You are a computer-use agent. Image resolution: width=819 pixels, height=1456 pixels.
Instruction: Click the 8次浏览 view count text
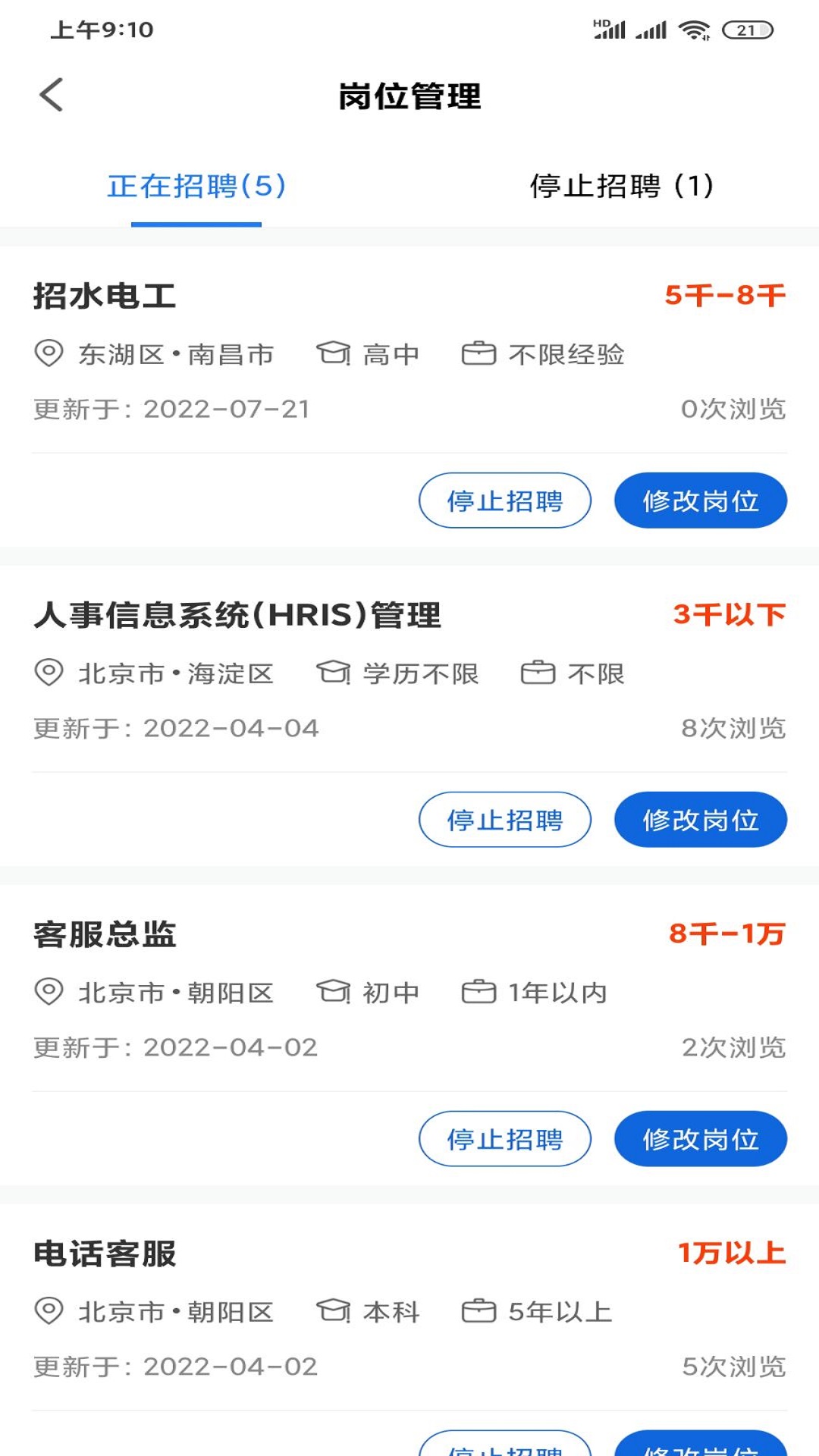click(735, 729)
